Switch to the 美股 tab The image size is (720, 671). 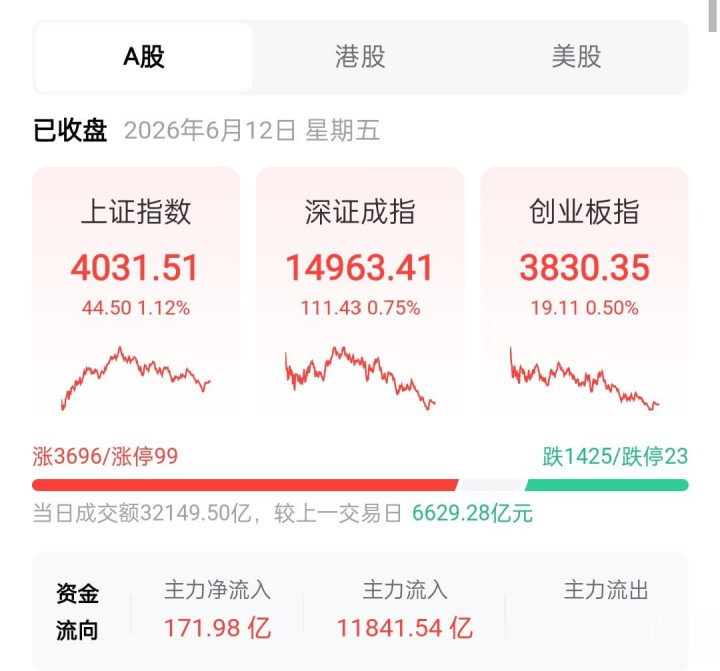(576, 57)
